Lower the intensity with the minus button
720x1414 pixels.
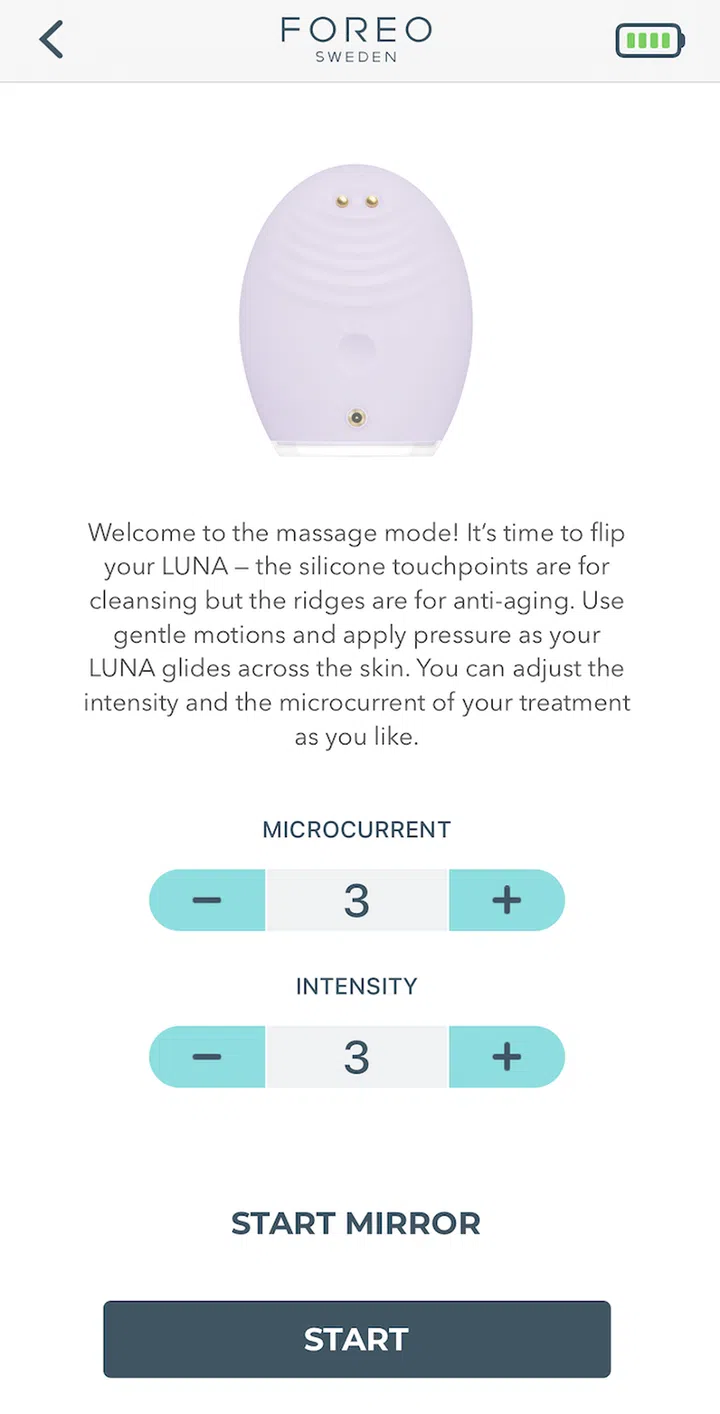point(207,1056)
